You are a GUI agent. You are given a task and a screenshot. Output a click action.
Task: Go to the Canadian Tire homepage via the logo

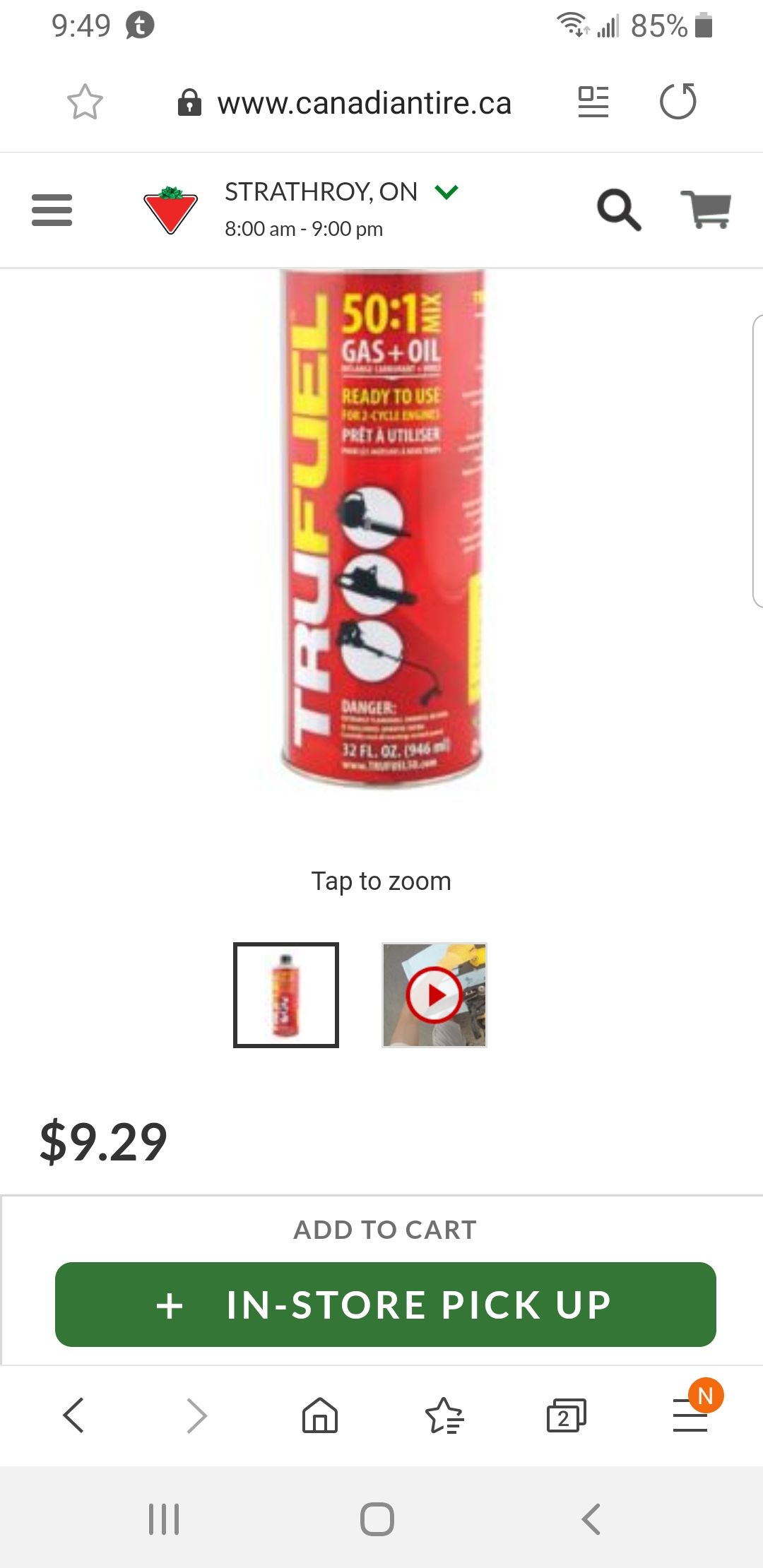[x=170, y=210]
